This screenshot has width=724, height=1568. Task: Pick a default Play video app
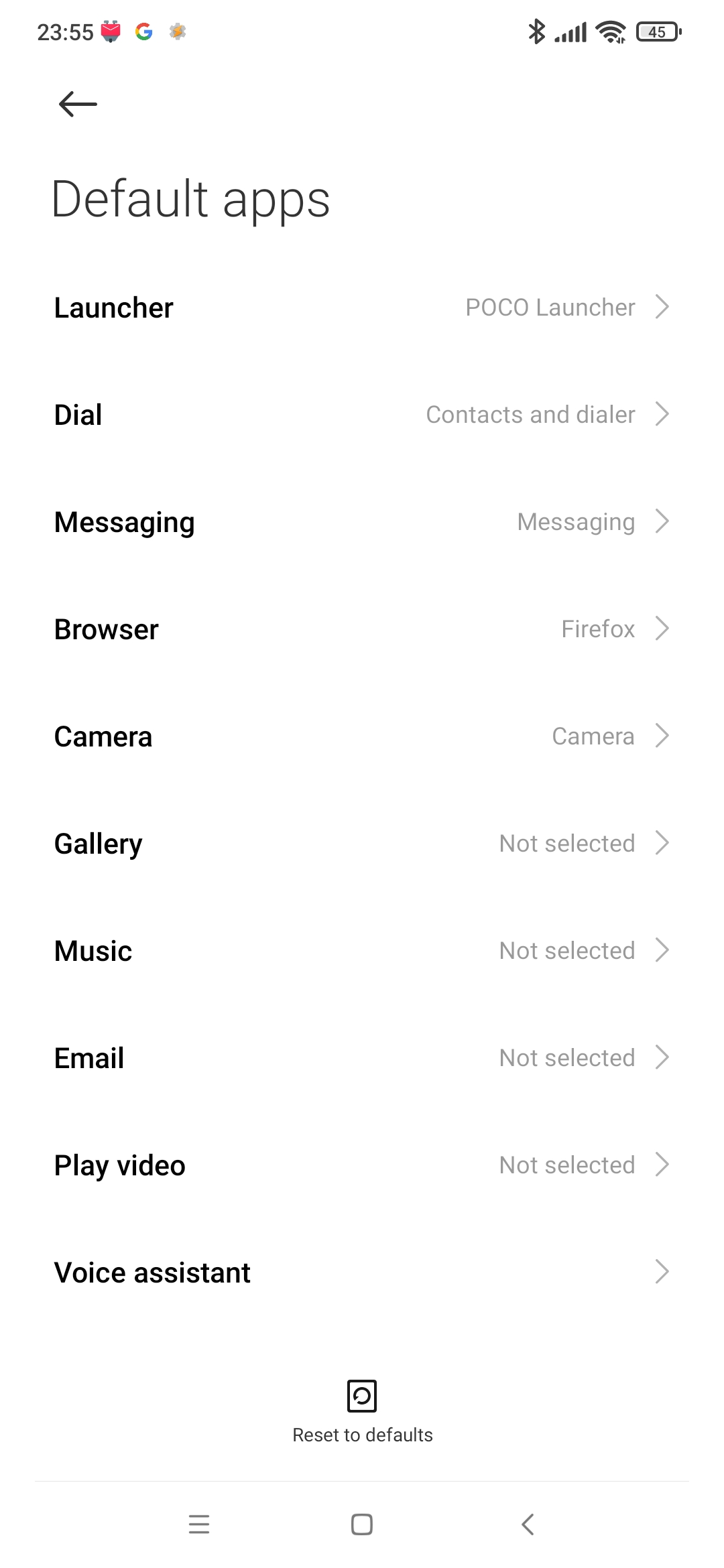point(362,1165)
